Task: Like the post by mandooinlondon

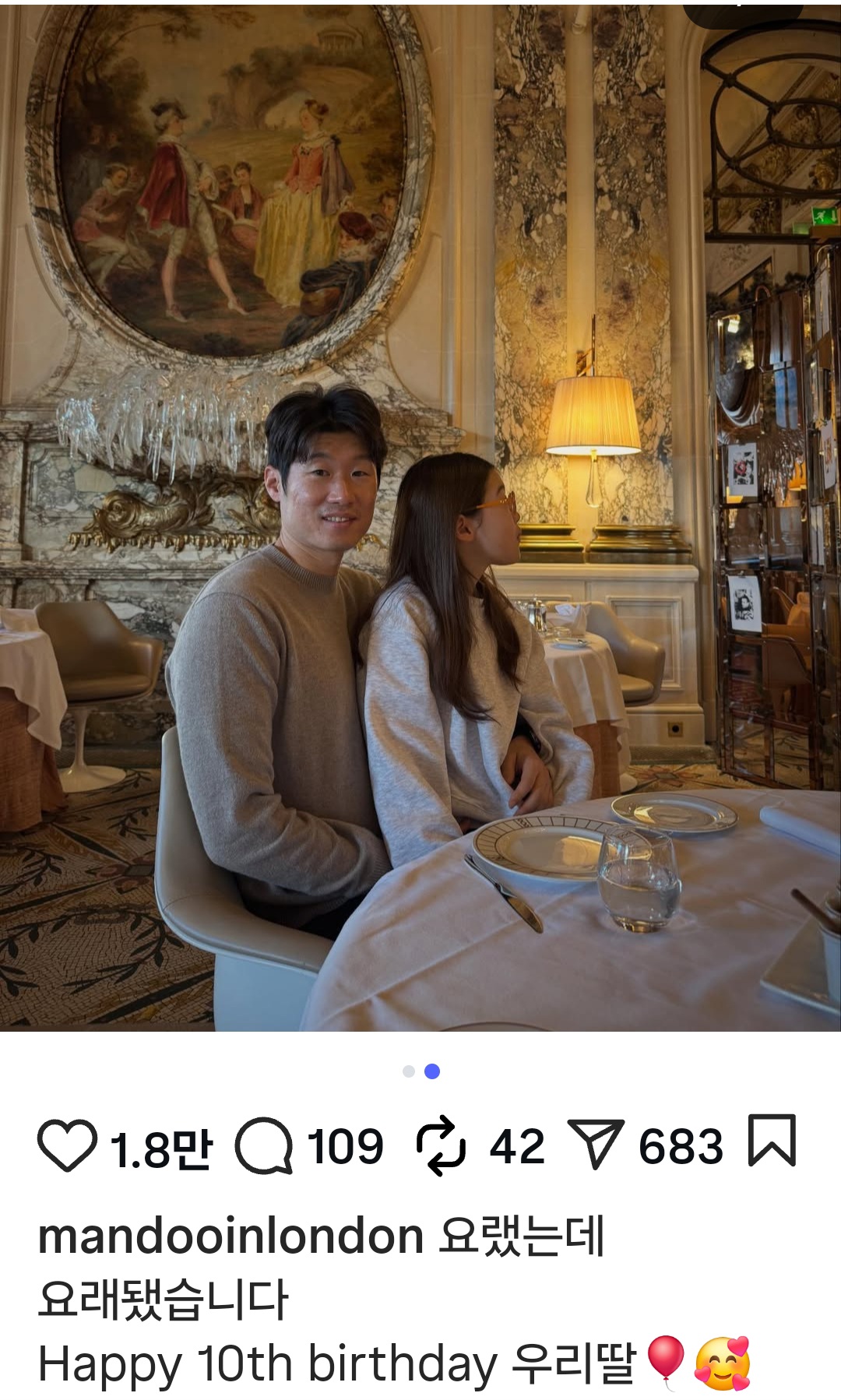Action: click(67, 1145)
